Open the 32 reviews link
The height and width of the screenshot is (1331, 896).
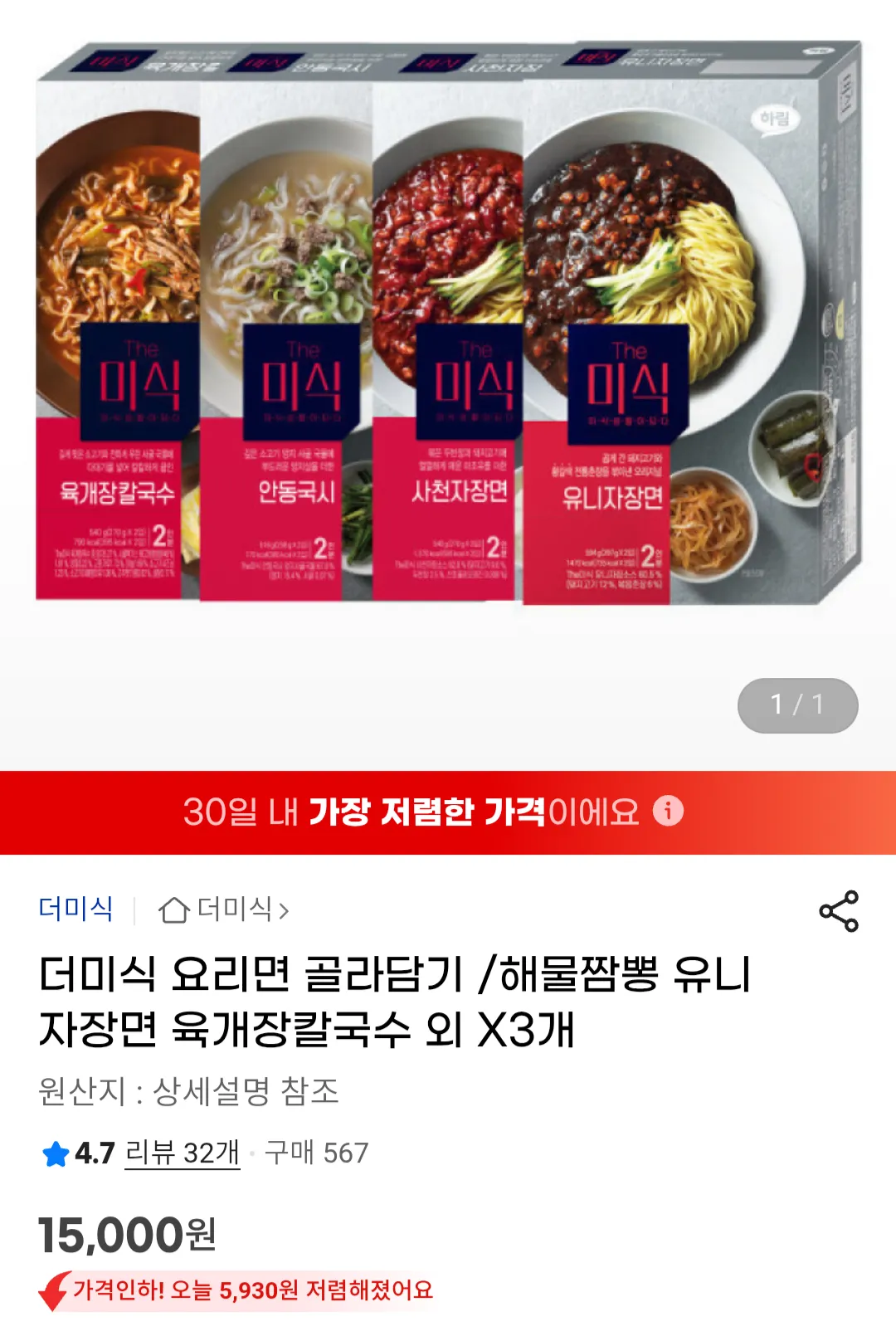[183, 1153]
